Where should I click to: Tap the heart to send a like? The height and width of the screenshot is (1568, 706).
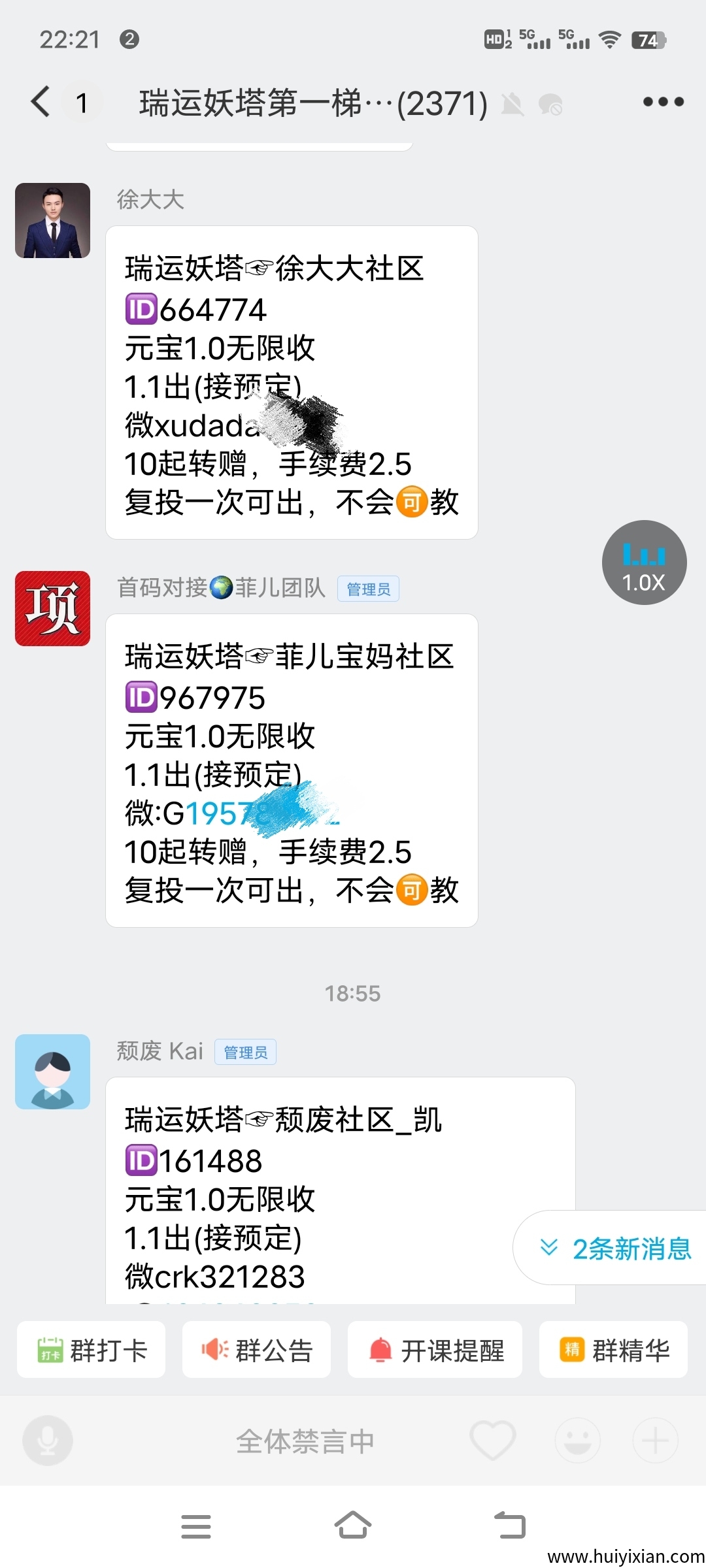pyautogui.click(x=494, y=1441)
